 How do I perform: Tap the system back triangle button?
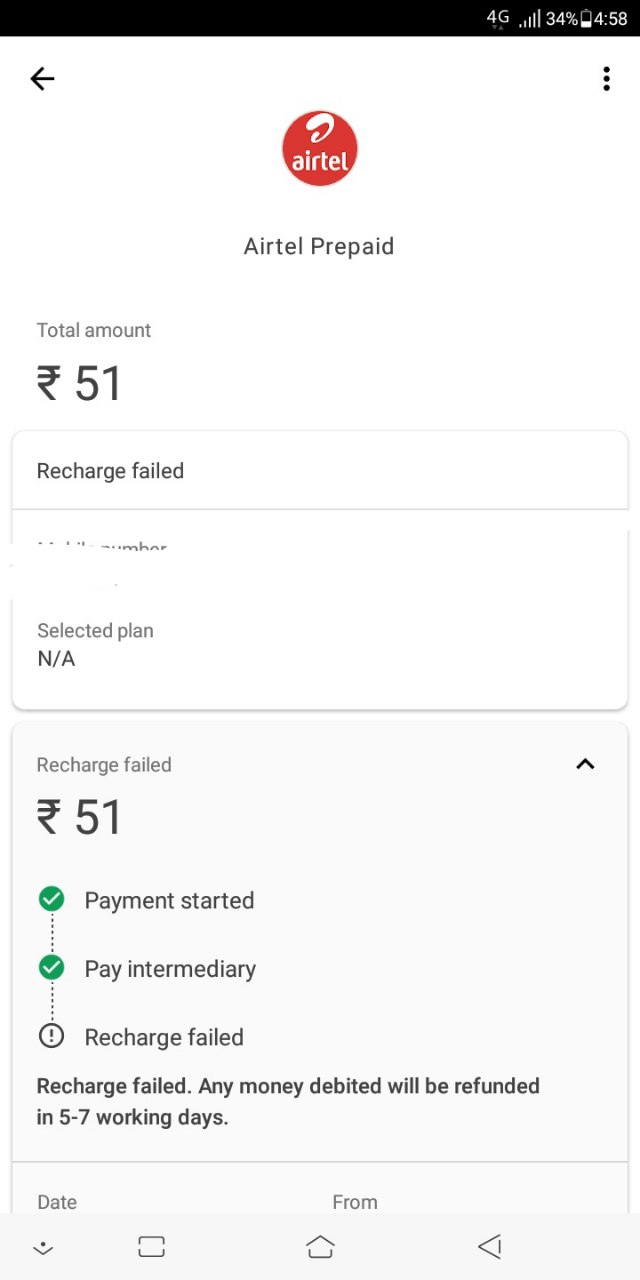coord(489,1246)
